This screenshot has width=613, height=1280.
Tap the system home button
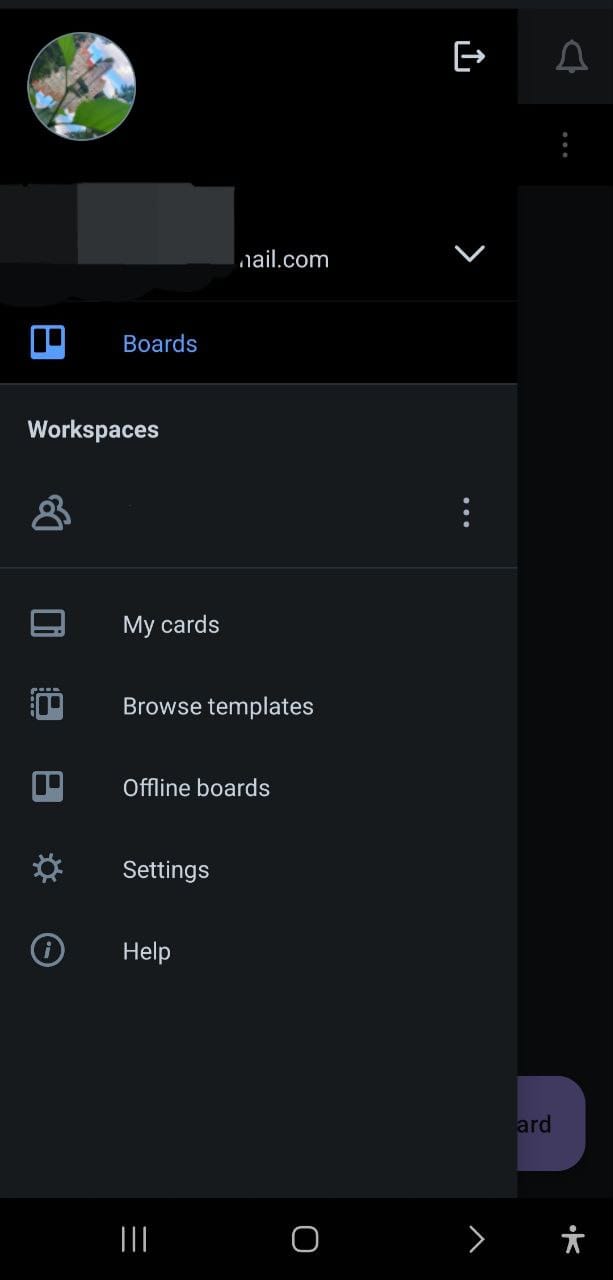click(305, 1240)
